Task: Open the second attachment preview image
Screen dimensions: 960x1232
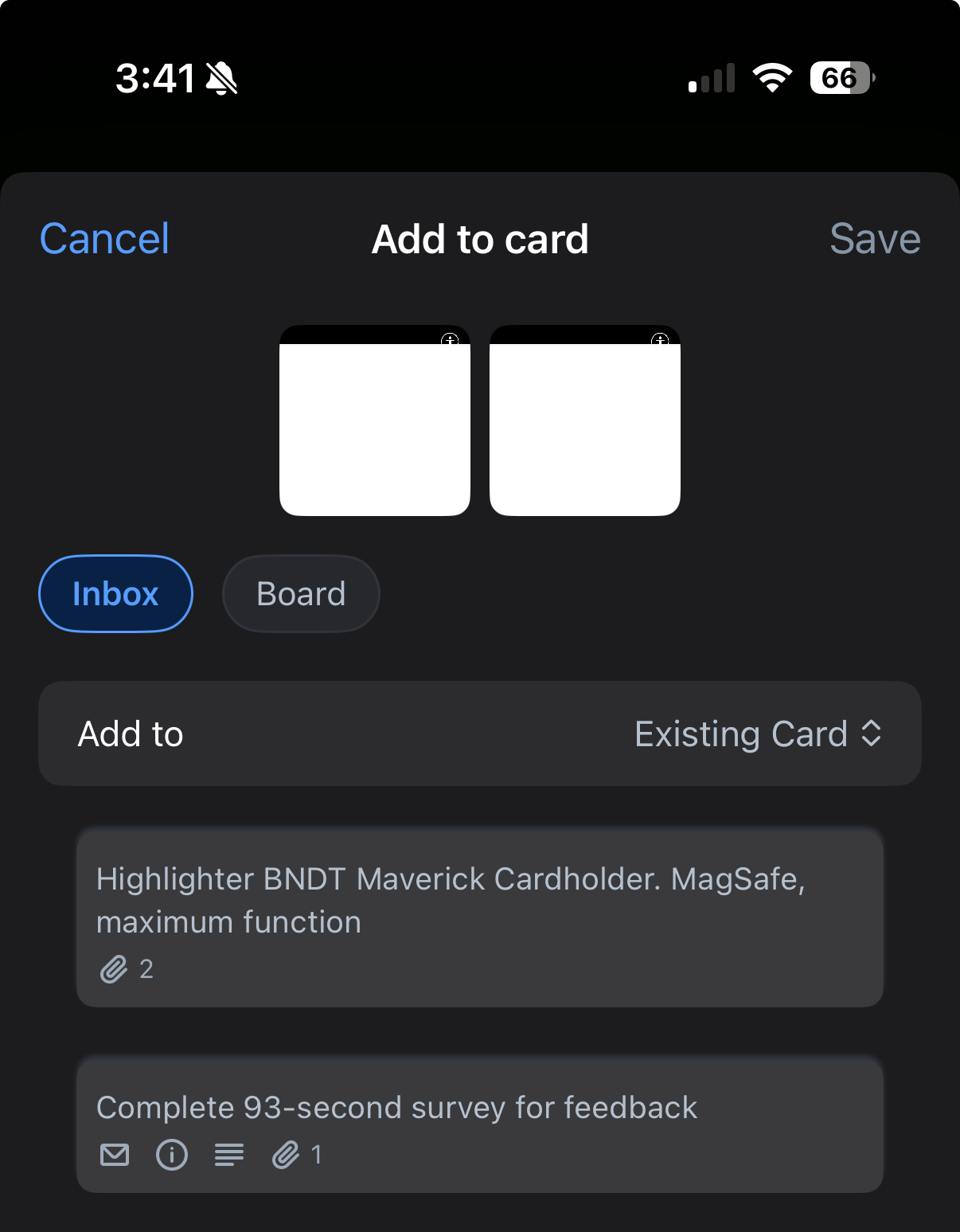Action: point(585,421)
